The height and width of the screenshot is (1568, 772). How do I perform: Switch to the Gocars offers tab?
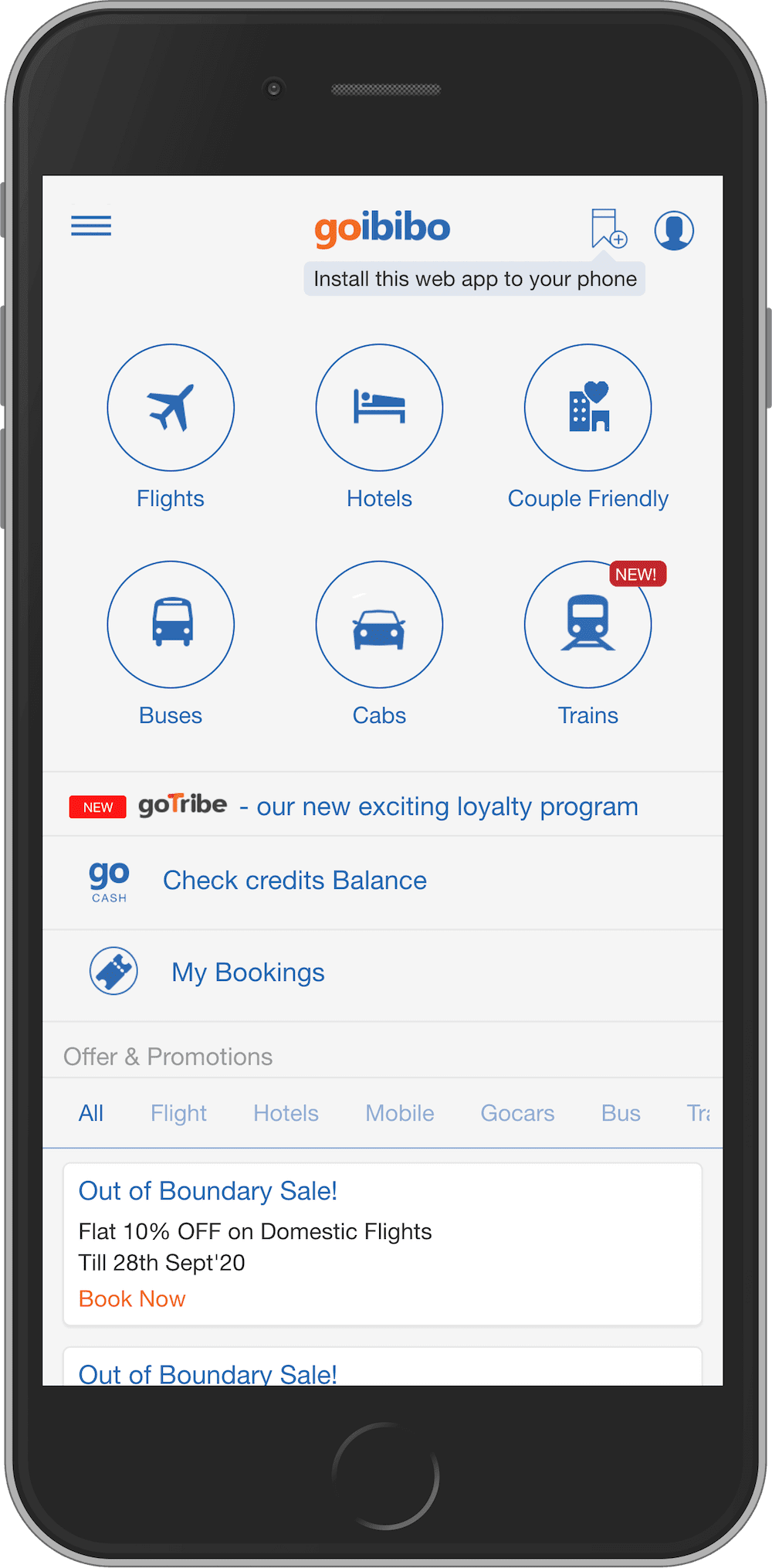coord(517,1113)
